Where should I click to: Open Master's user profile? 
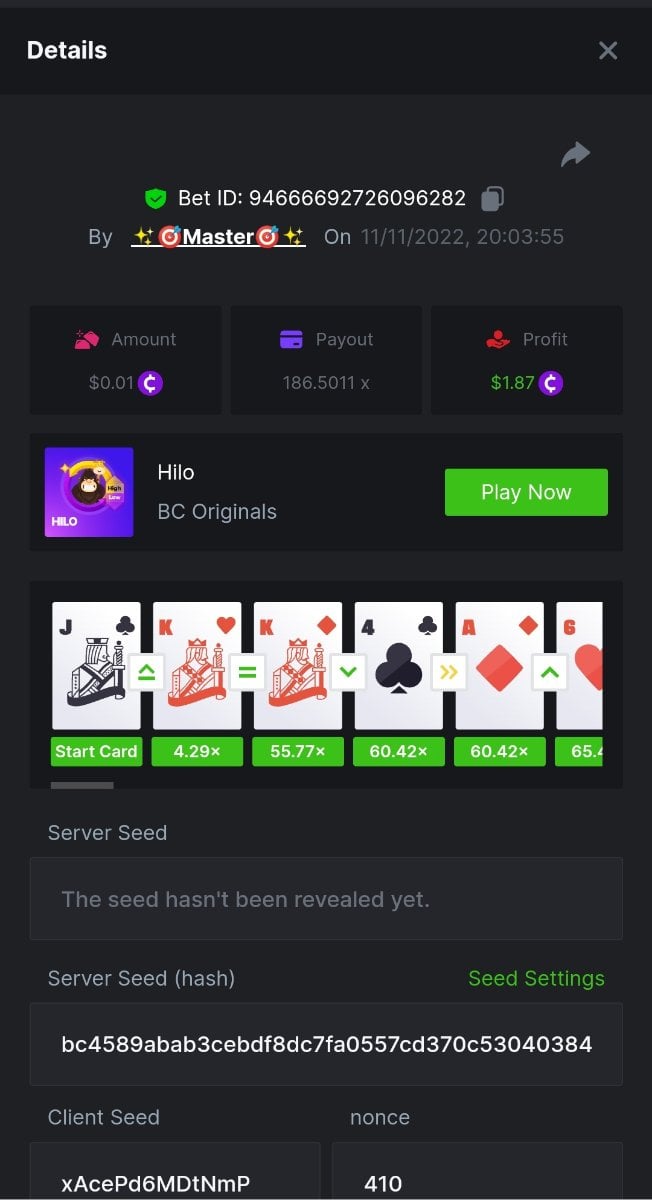[x=218, y=237]
